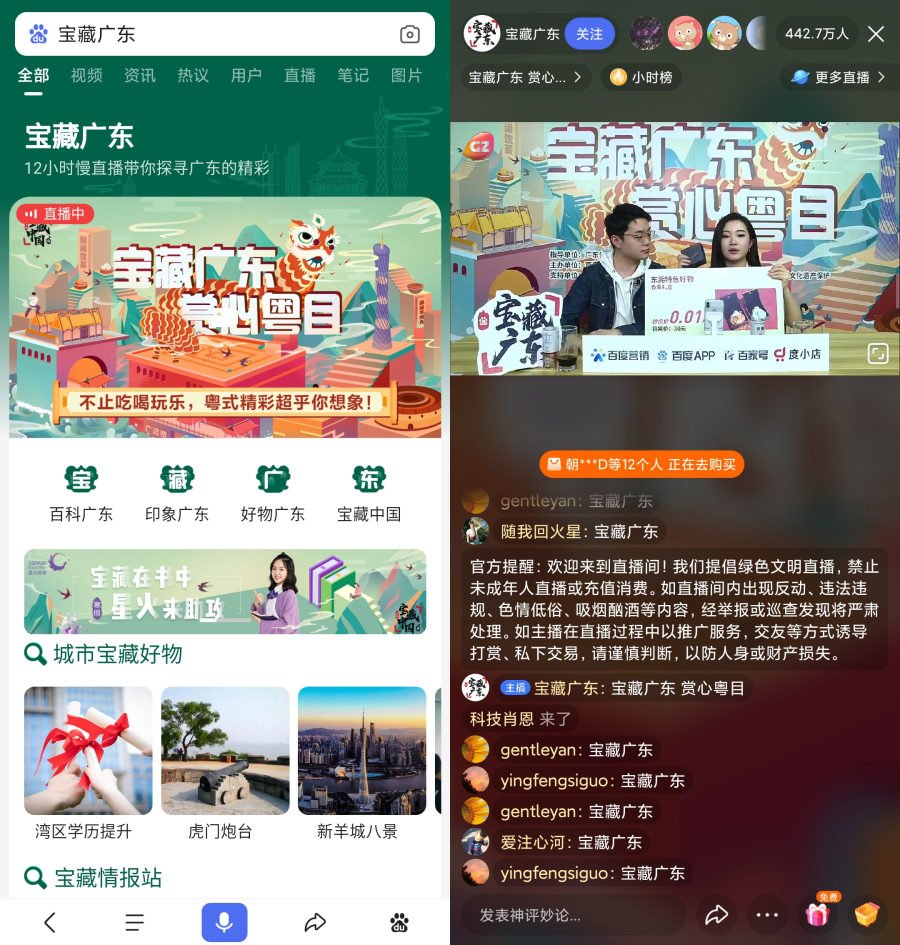The width and height of the screenshot is (900, 945).
Task: Open the 百科广东 shortcut
Action: (81, 494)
